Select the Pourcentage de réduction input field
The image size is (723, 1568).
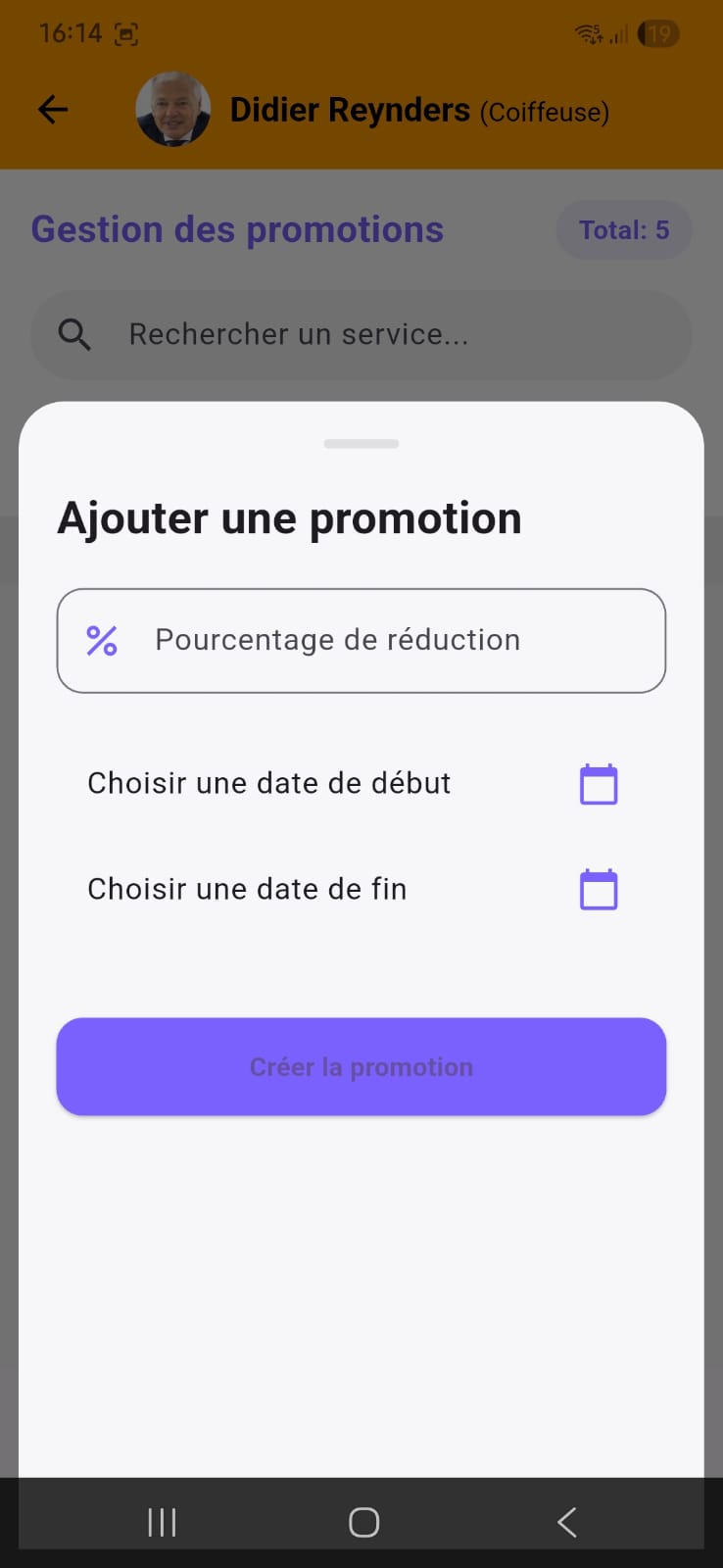click(361, 640)
